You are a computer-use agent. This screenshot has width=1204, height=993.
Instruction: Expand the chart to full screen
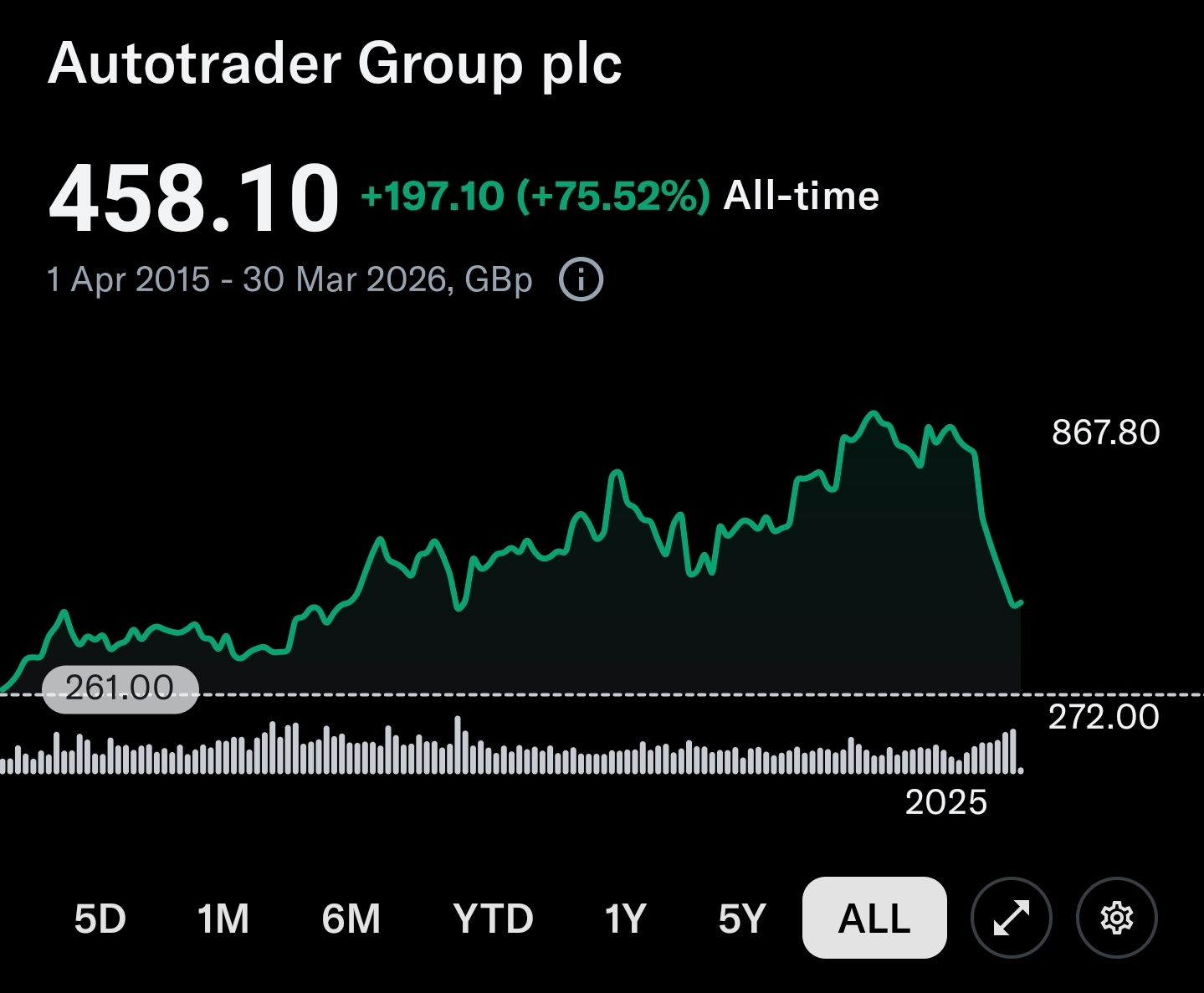tap(1011, 918)
